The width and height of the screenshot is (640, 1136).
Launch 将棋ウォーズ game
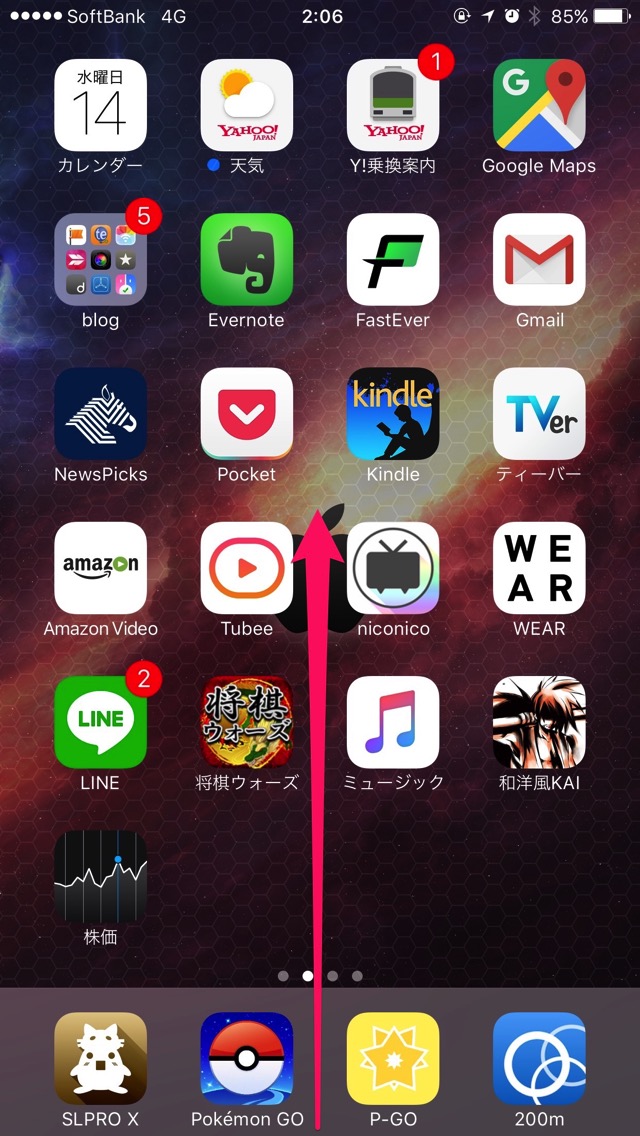246,722
